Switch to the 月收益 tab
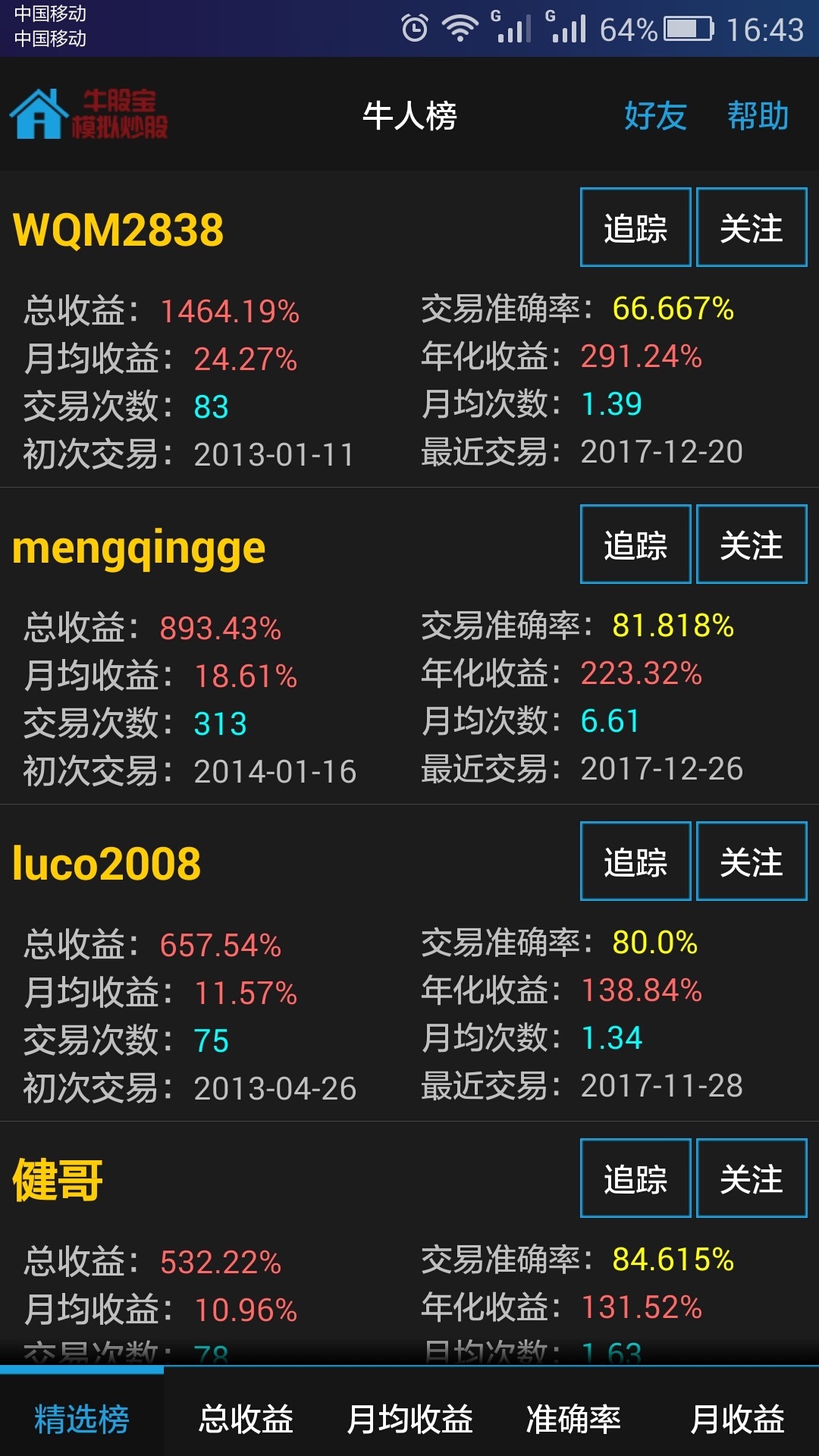This screenshot has width=819, height=1456. [737, 1417]
